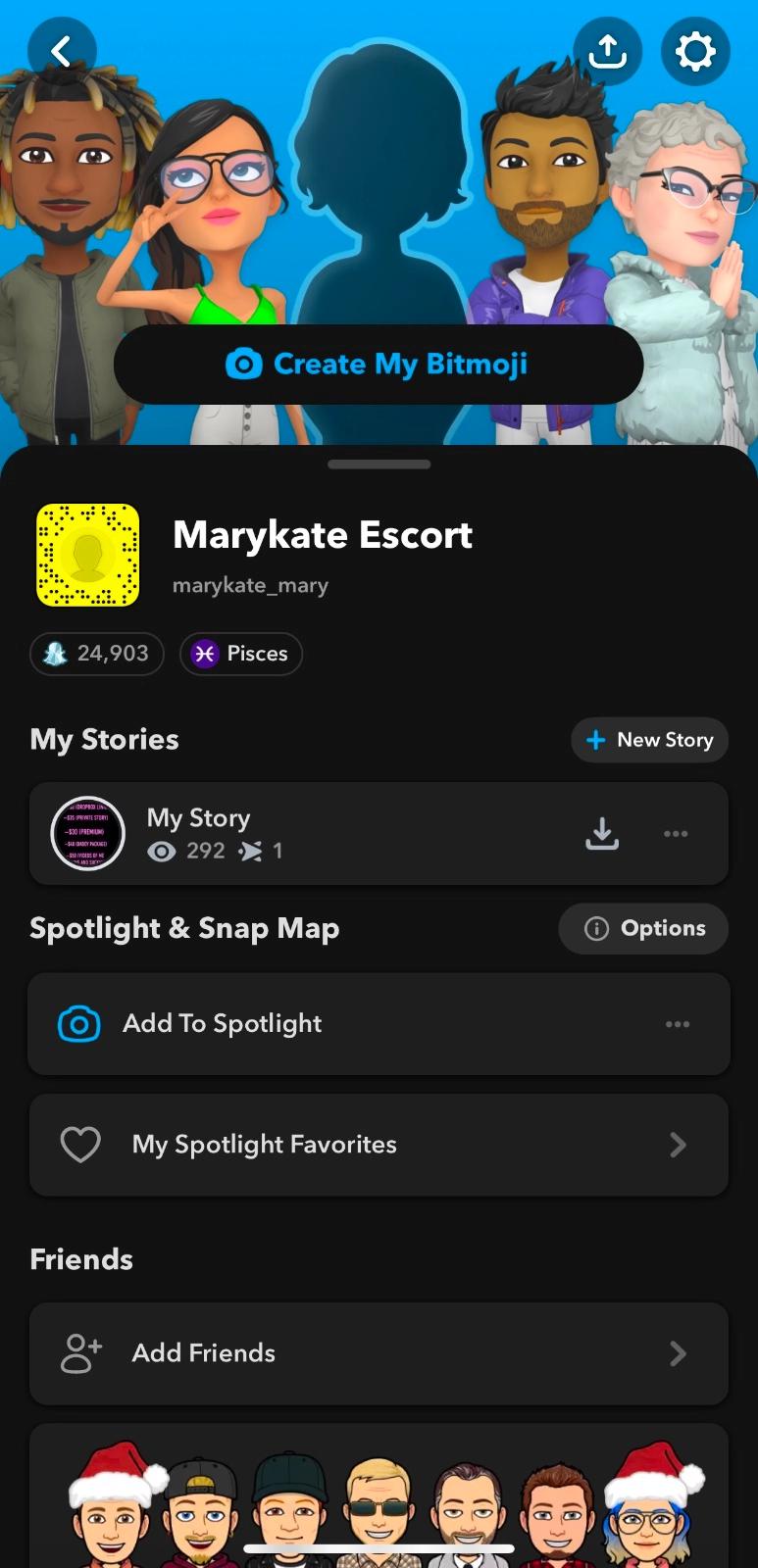This screenshot has height=1568, width=758.
Task: Open the My Story three-dot menu
Action: coord(676,834)
